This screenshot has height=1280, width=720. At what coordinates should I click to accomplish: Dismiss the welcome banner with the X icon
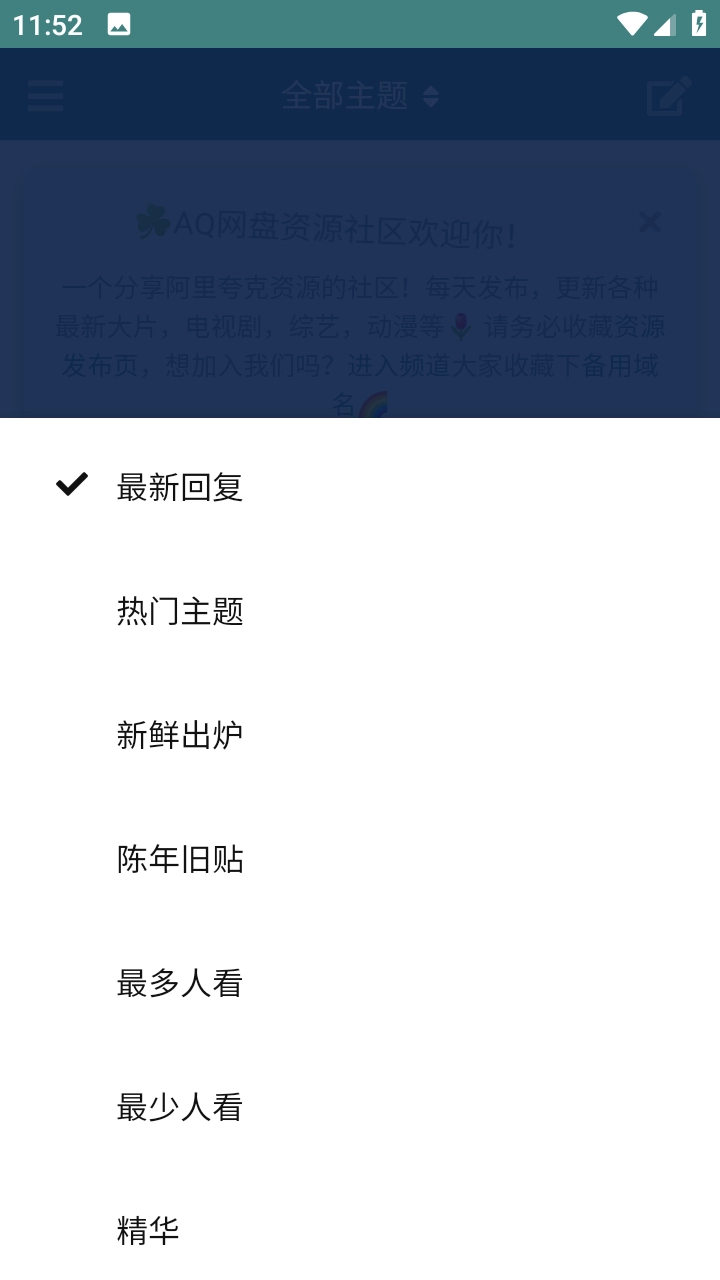tap(650, 222)
